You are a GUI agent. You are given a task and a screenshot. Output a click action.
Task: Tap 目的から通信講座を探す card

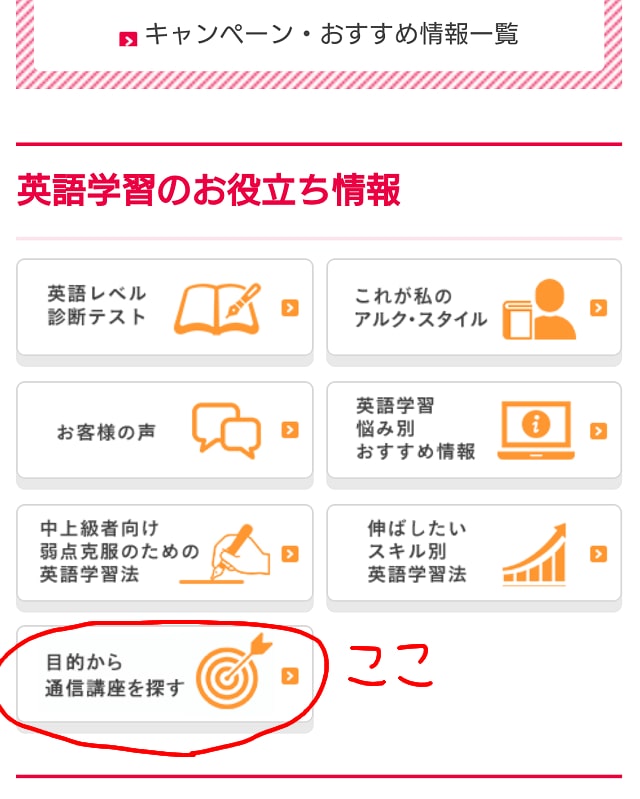point(165,675)
